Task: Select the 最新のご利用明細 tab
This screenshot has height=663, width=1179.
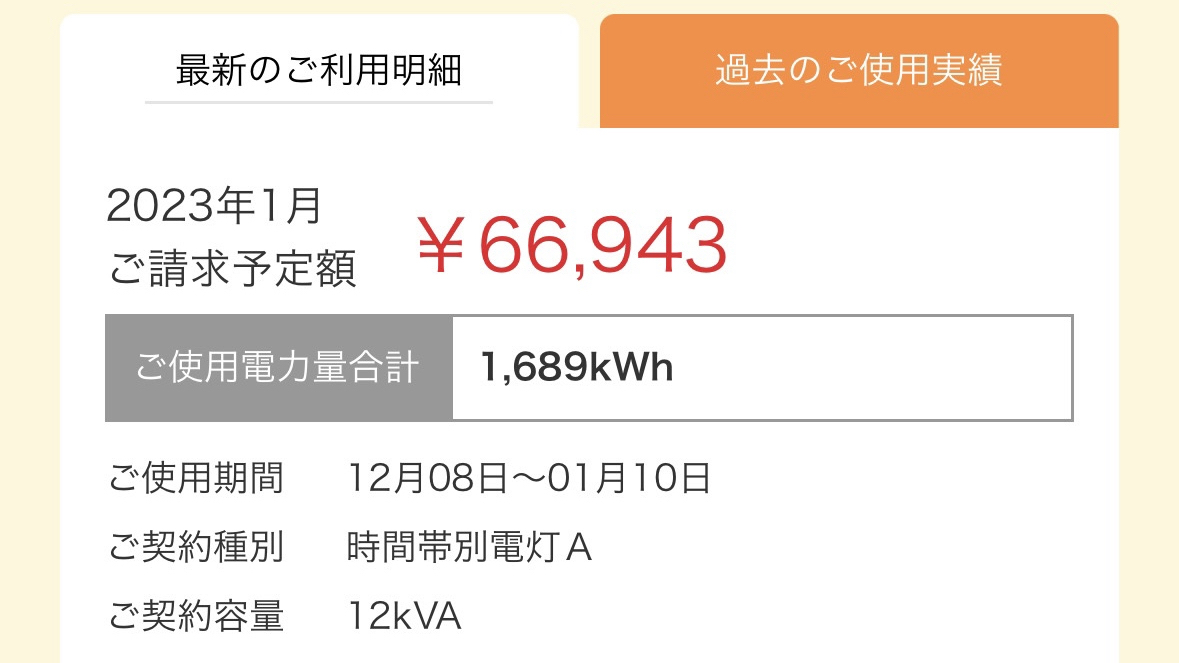Action: pyautogui.click(x=318, y=71)
